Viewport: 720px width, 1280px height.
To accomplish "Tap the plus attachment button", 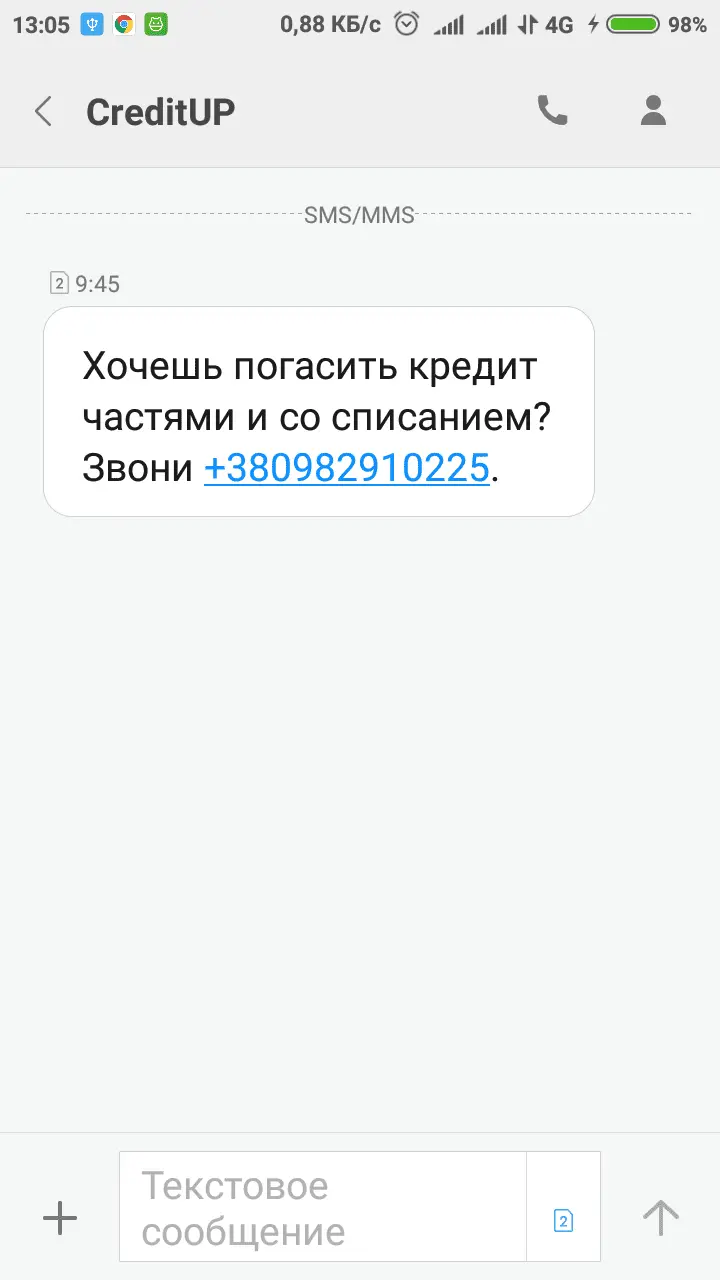I will pyautogui.click(x=60, y=1218).
